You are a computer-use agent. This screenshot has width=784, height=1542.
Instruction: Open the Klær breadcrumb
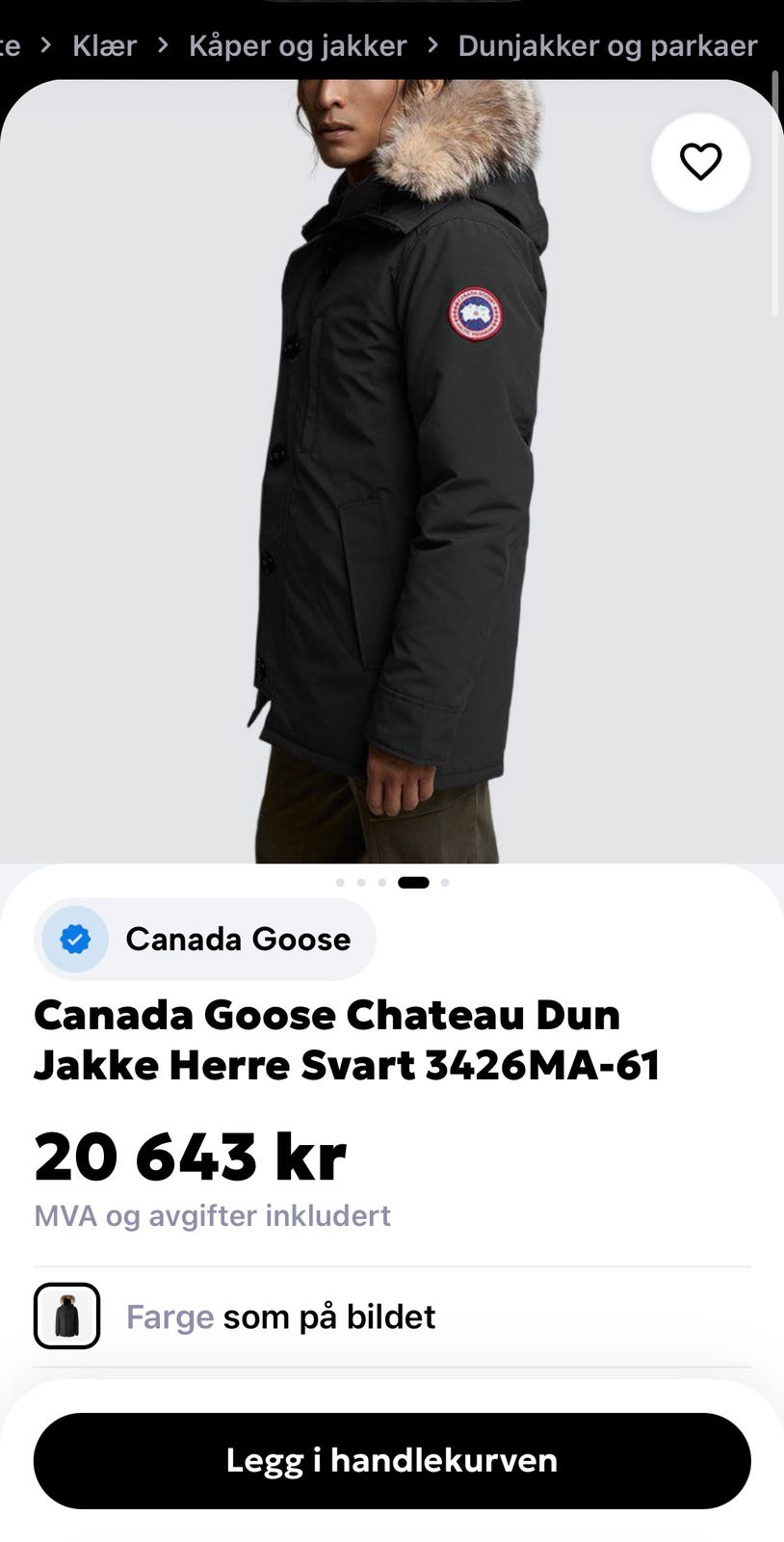click(104, 45)
